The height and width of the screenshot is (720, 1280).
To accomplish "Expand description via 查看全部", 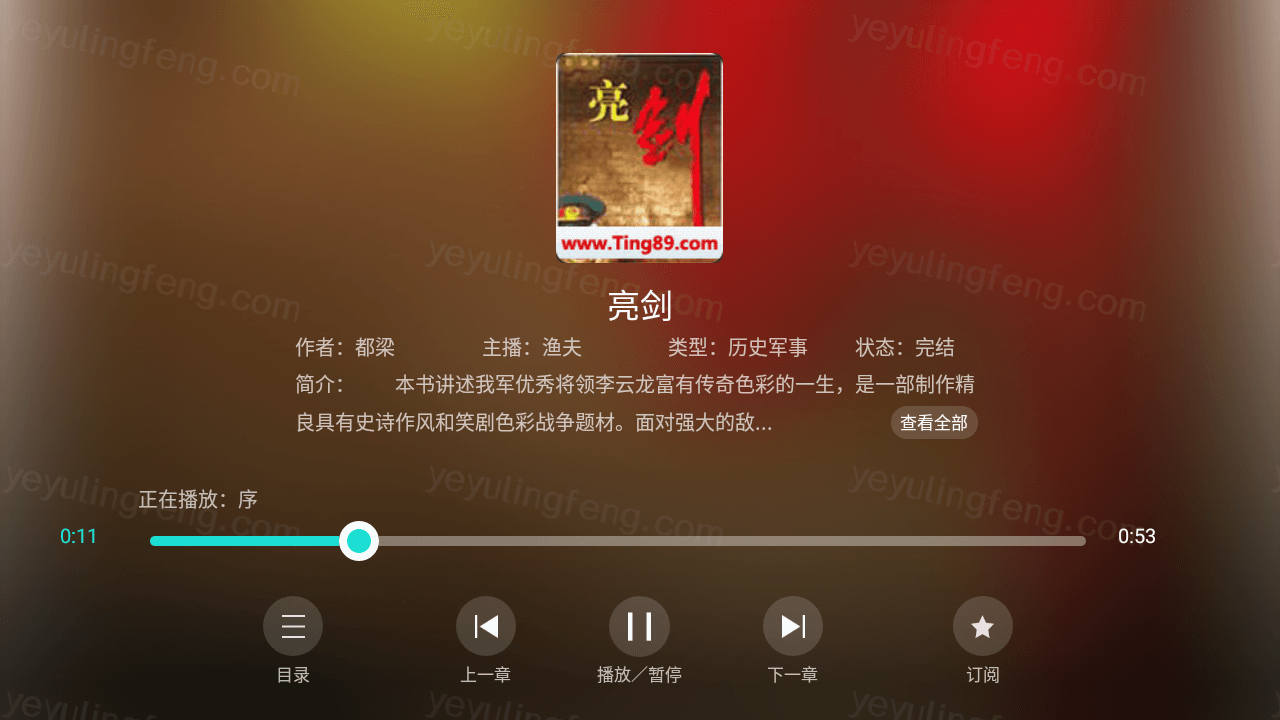I will tap(934, 423).
